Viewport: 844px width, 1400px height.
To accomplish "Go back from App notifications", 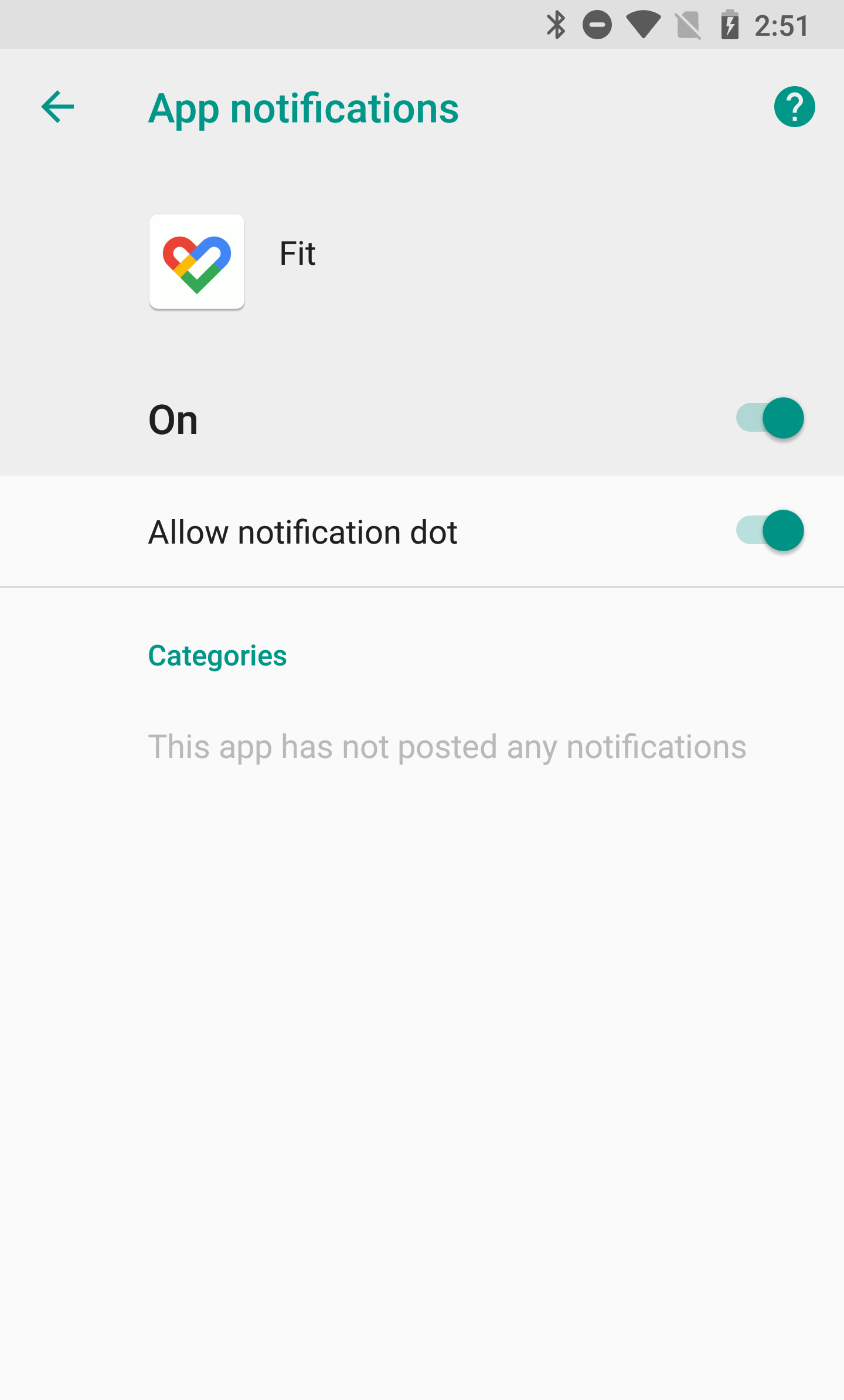I will click(x=57, y=107).
